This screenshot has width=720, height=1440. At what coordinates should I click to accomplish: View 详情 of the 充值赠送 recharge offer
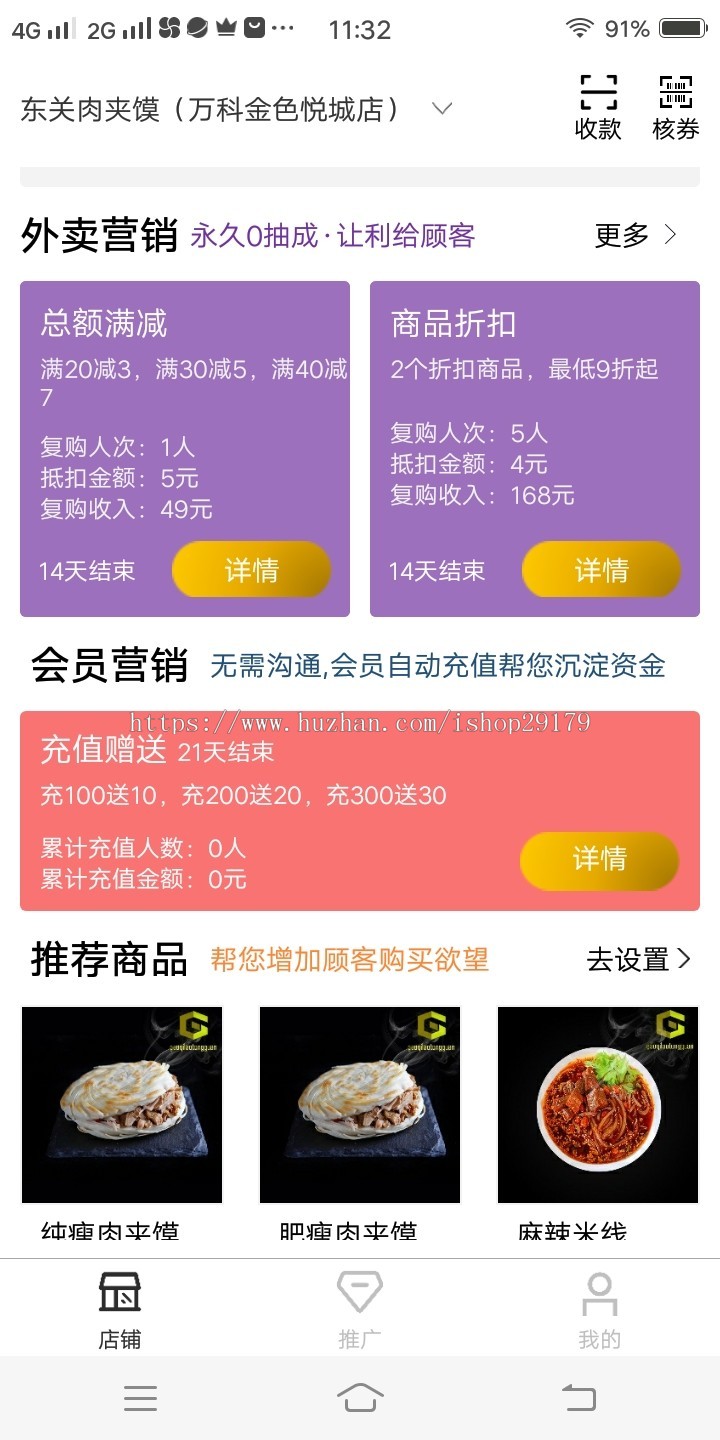pos(599,861)
